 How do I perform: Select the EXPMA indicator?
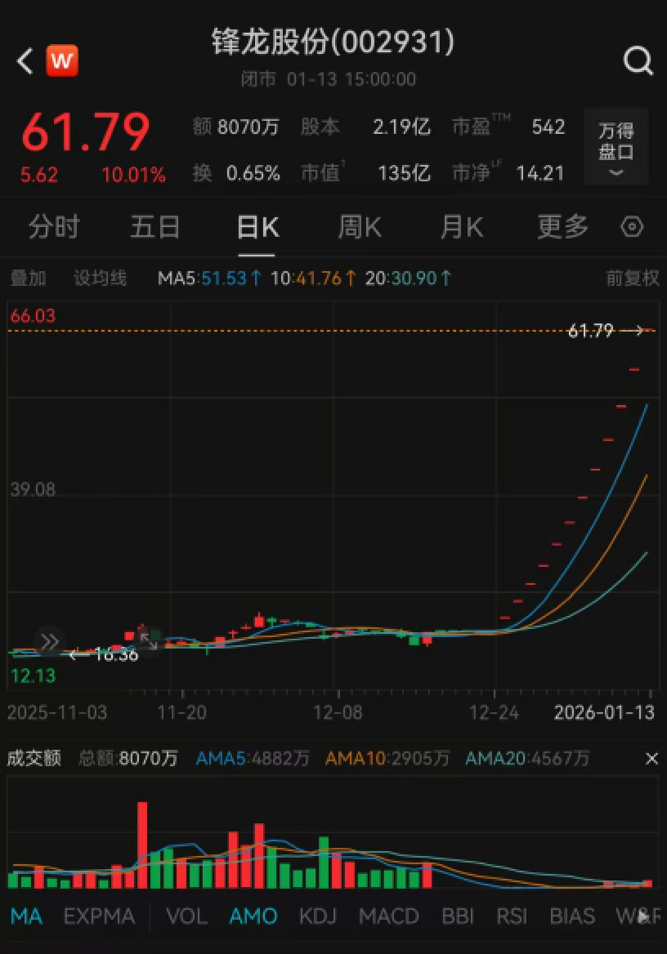pyautogui.click(x=98, y=916)
